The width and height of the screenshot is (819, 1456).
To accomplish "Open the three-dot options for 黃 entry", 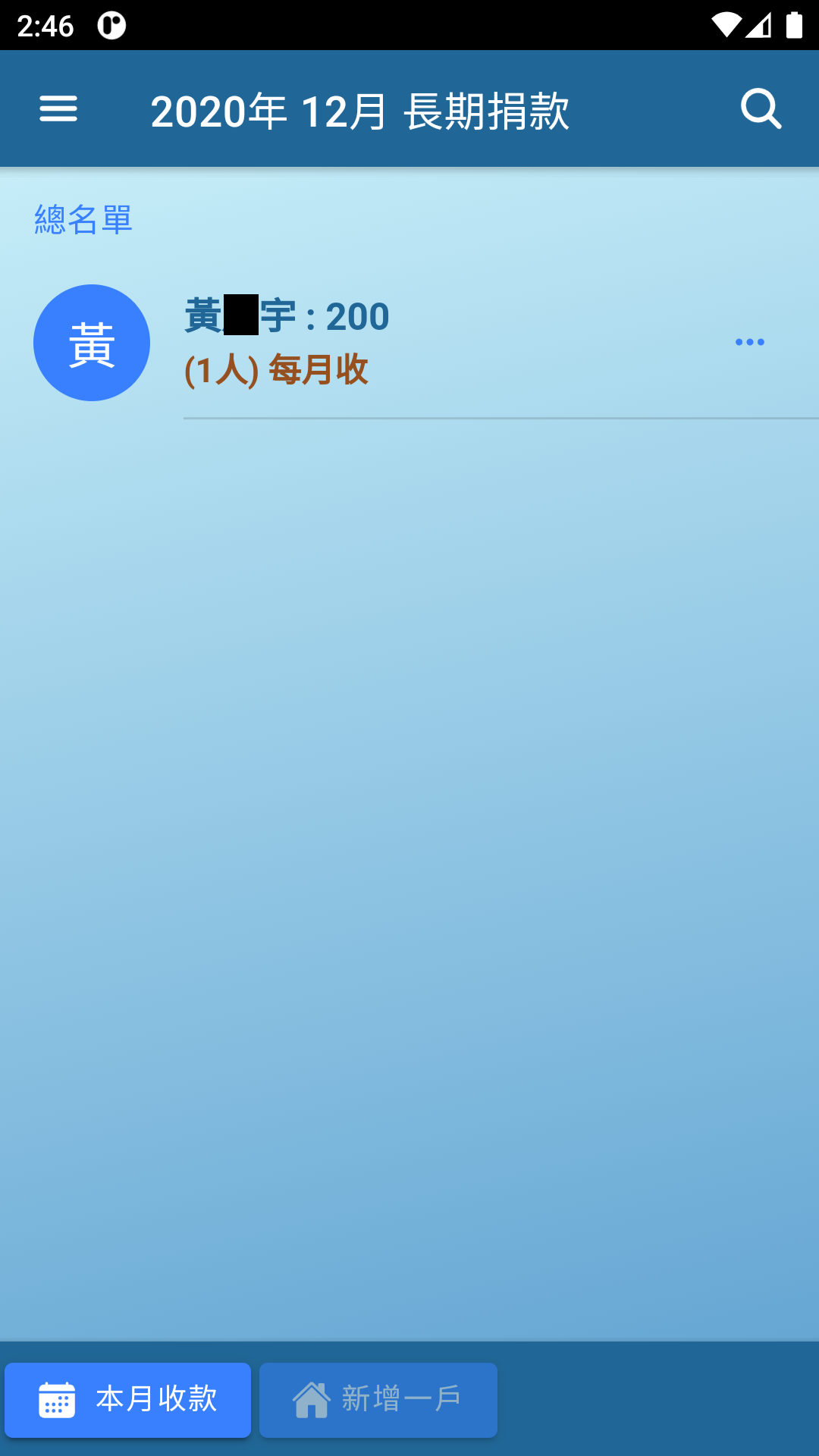I will pos(749,342).
